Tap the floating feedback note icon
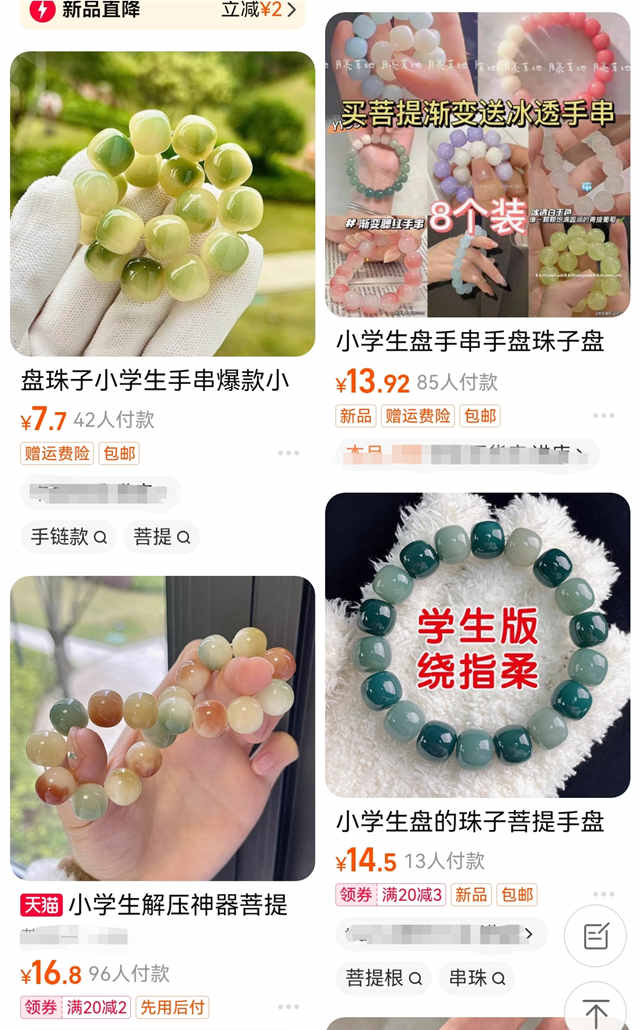The image size is (640, 1030). click(596, 935)
